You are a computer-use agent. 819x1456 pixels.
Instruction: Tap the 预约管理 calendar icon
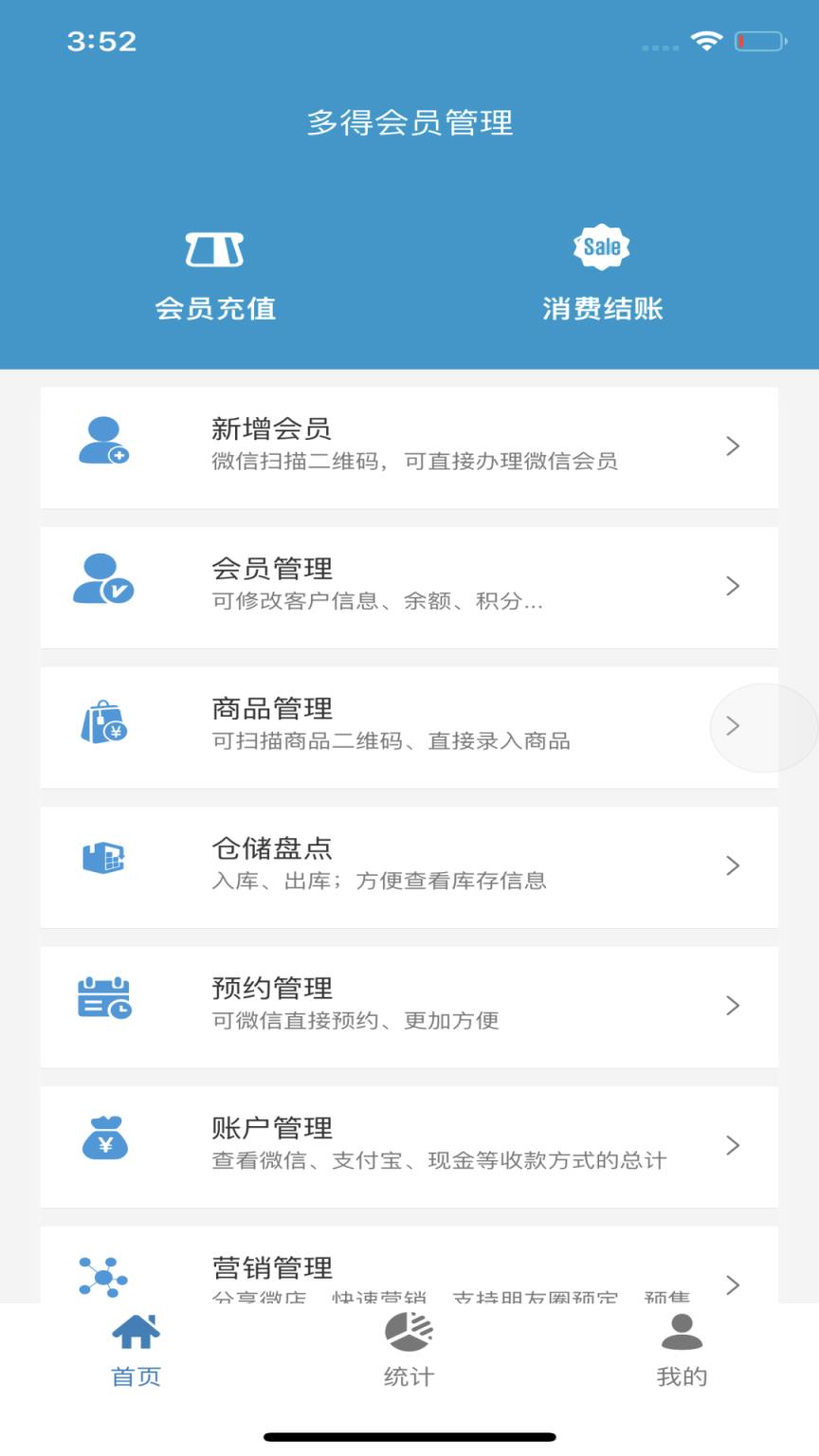click(x=104, y=996)
